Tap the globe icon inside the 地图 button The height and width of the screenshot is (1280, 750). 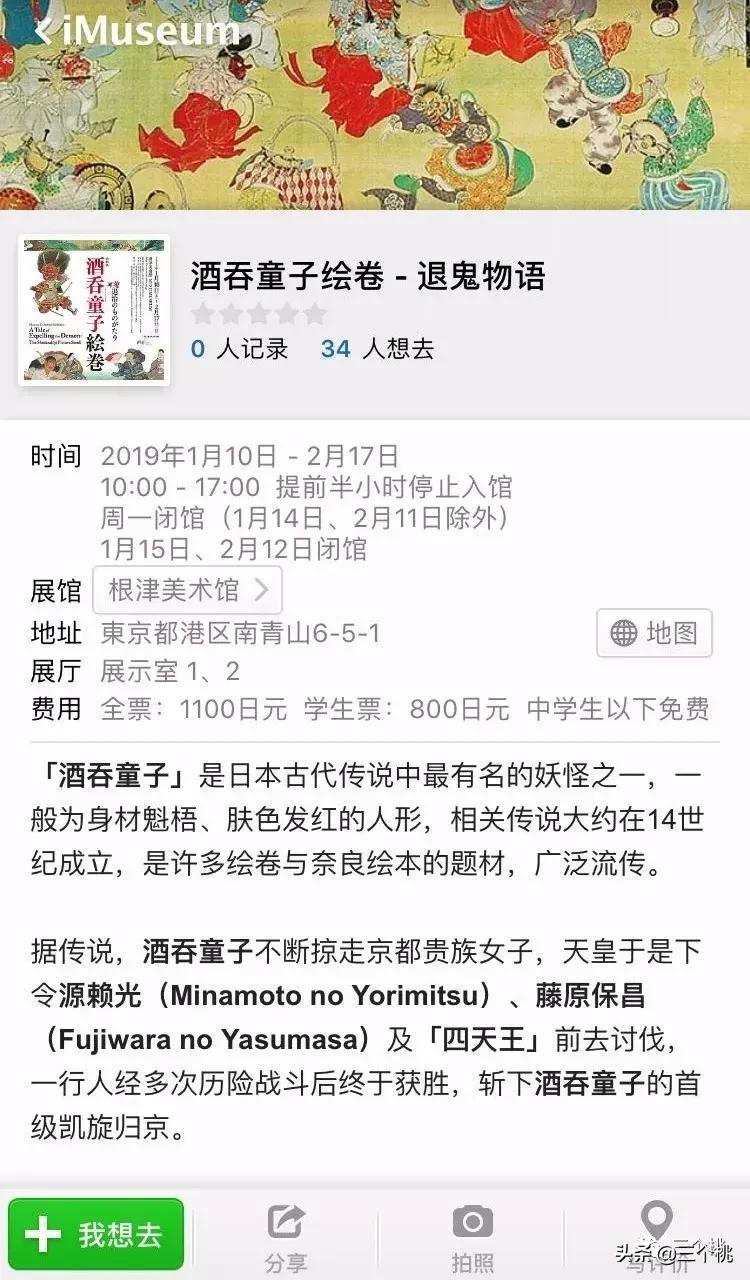tap(622, 633)
